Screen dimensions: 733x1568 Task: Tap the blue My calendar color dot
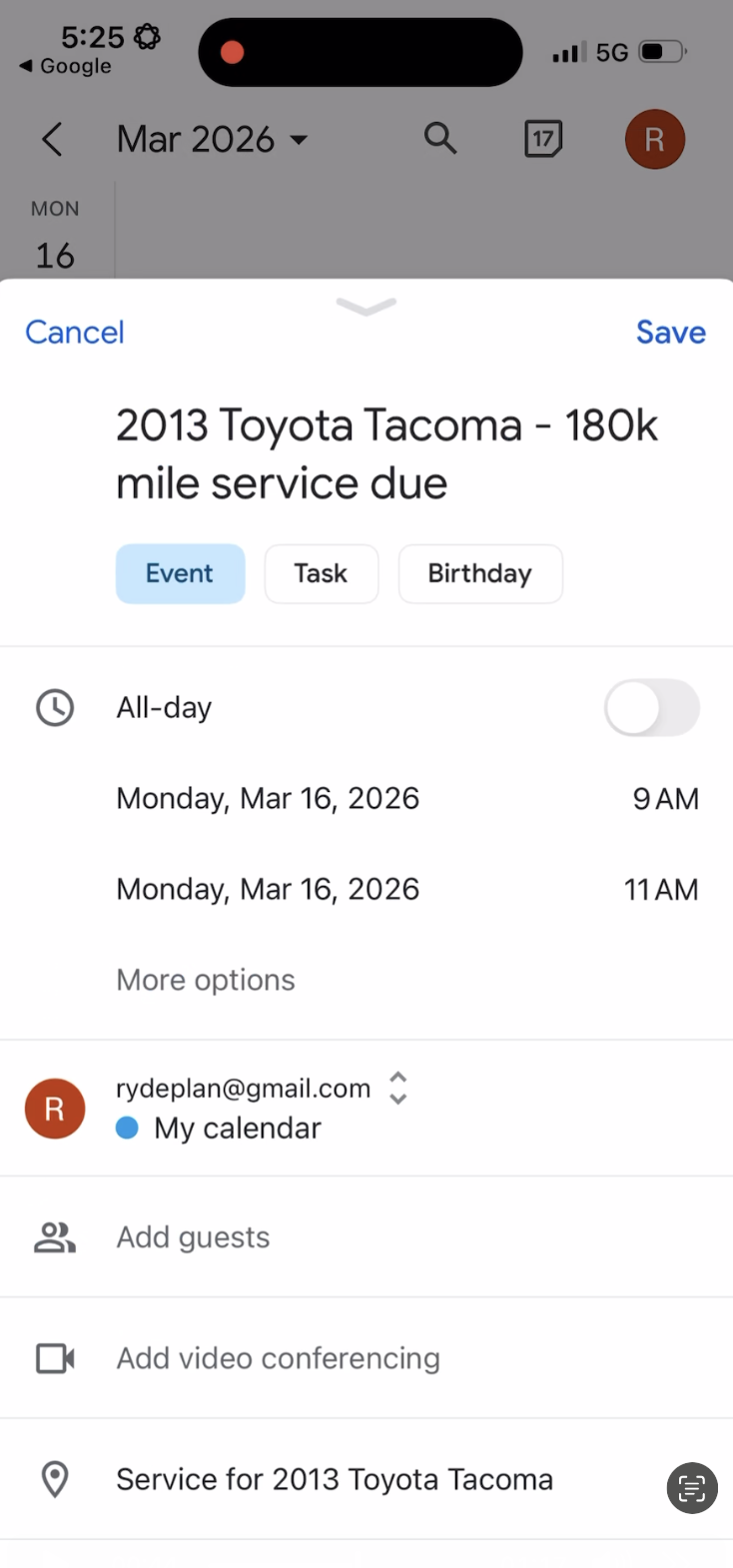(127, 1128)
